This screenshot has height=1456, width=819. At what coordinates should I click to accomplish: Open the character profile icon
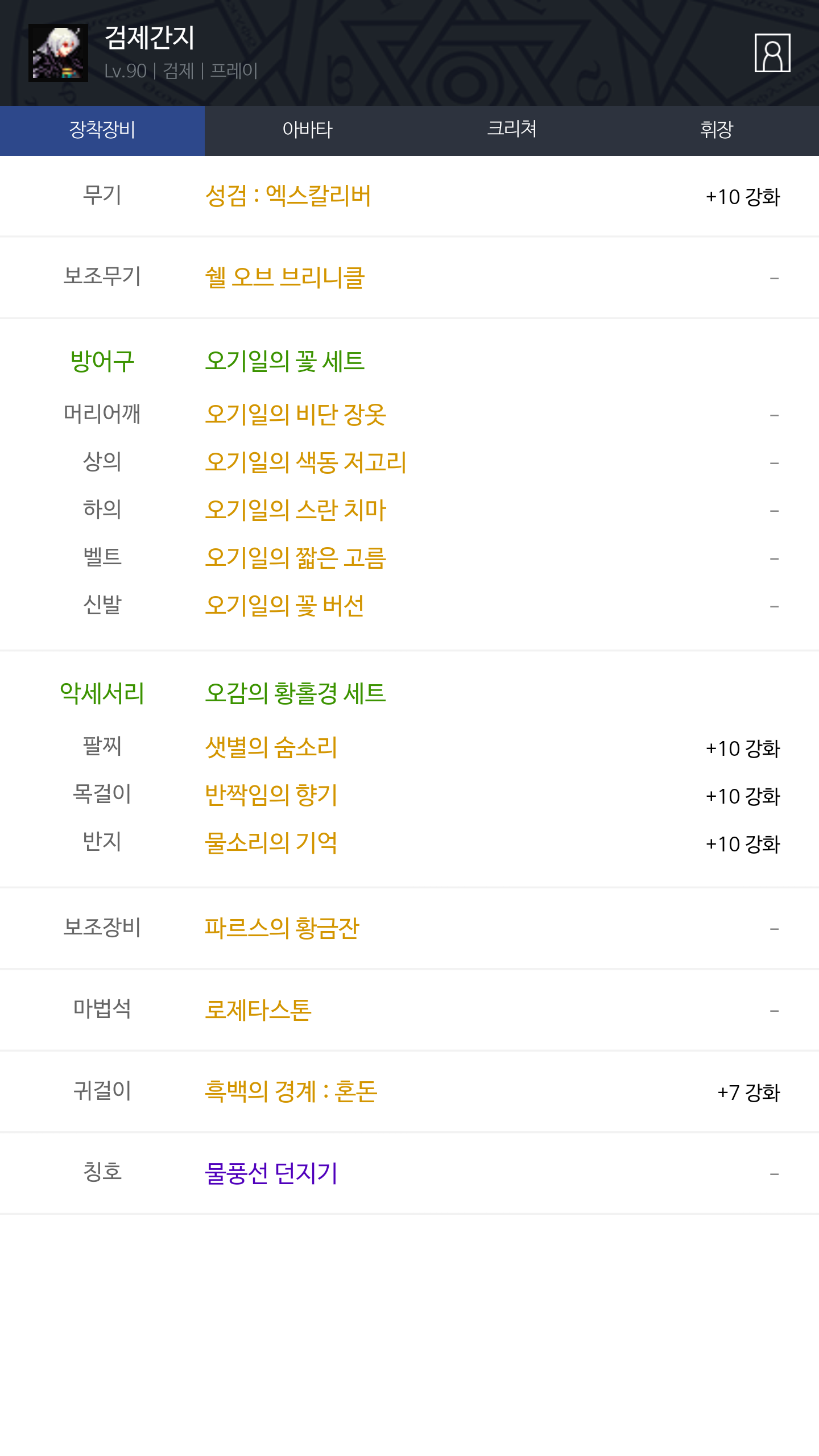(x=772, y=53)
